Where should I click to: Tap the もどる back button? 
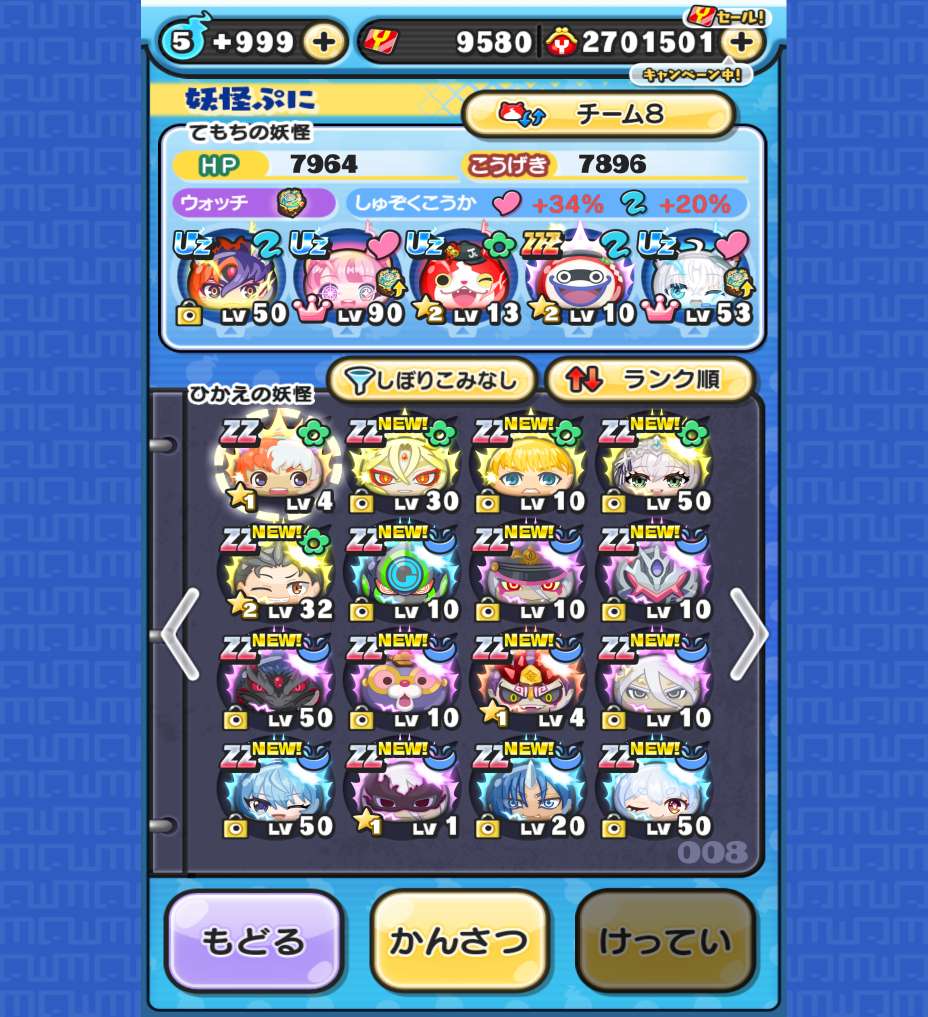click(253, 941)
